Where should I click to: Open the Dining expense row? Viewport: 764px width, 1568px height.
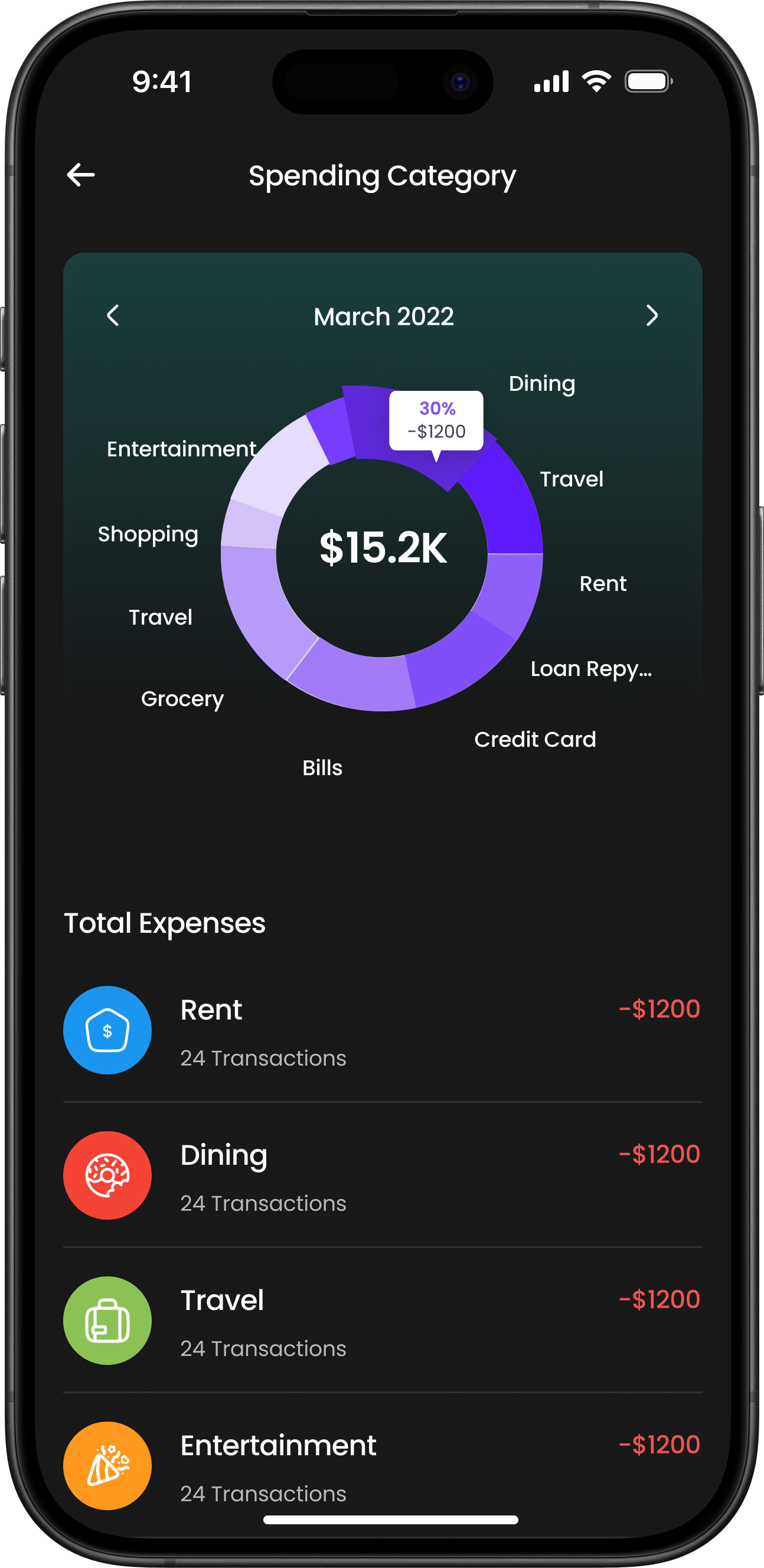tap(383, 1175)
